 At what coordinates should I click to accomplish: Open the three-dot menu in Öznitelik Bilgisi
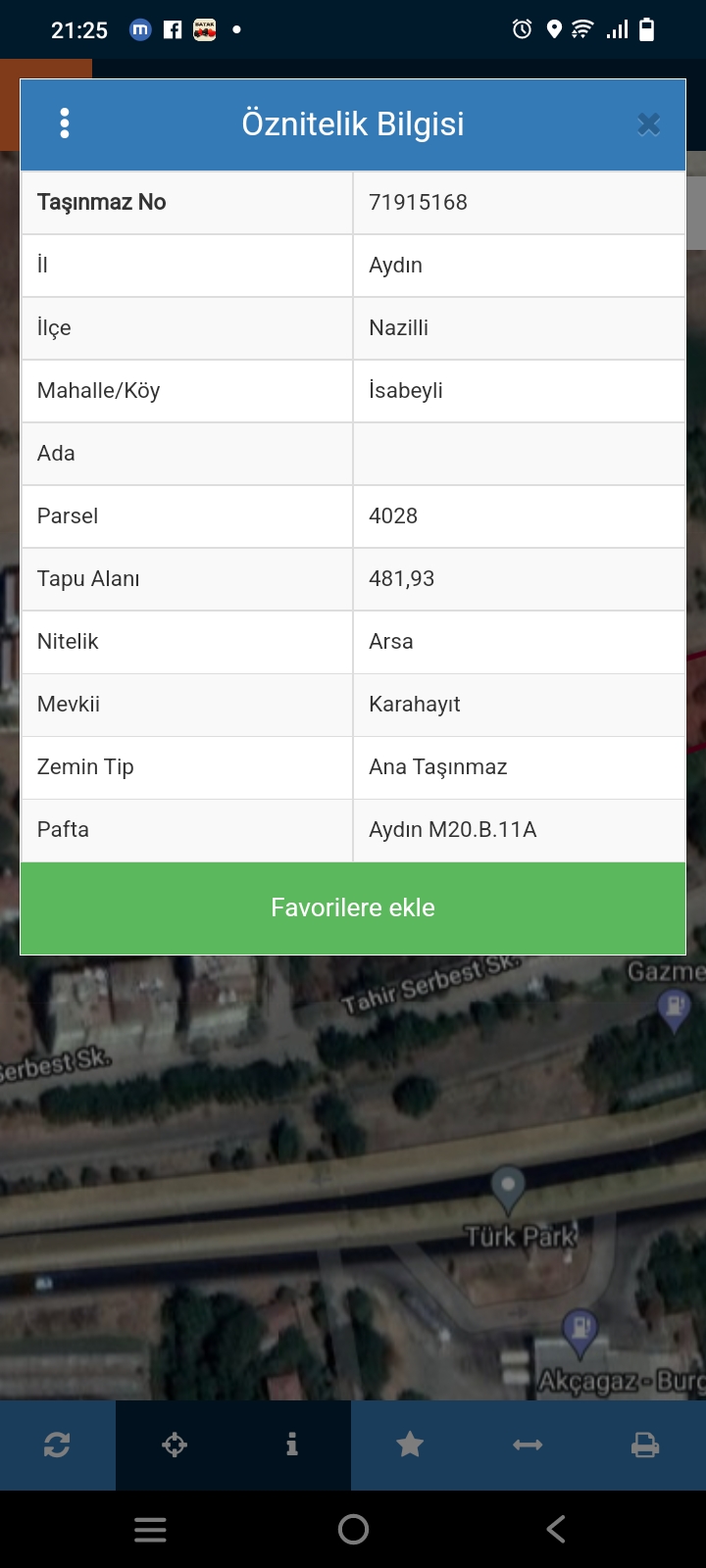click(65, 123)
